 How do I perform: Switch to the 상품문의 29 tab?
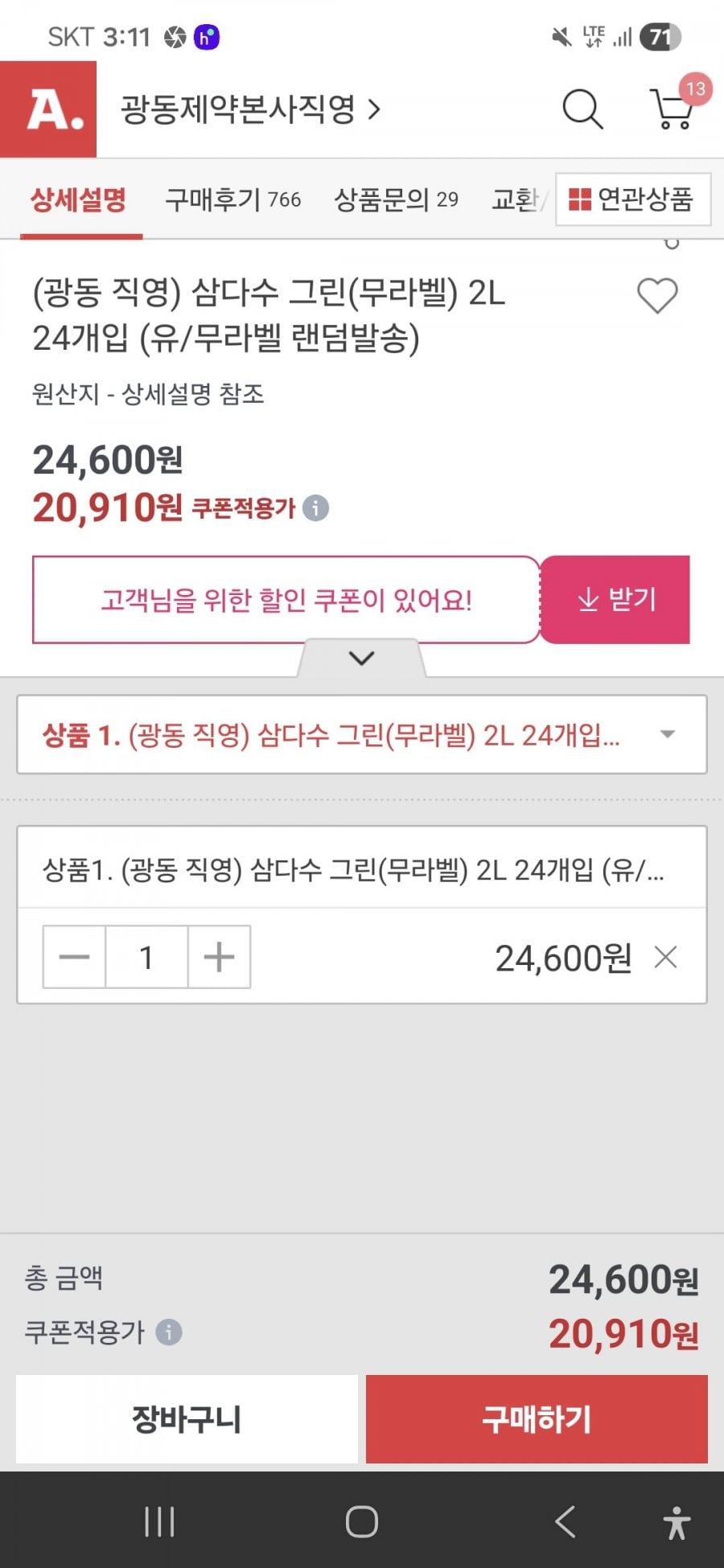point(396,199)
